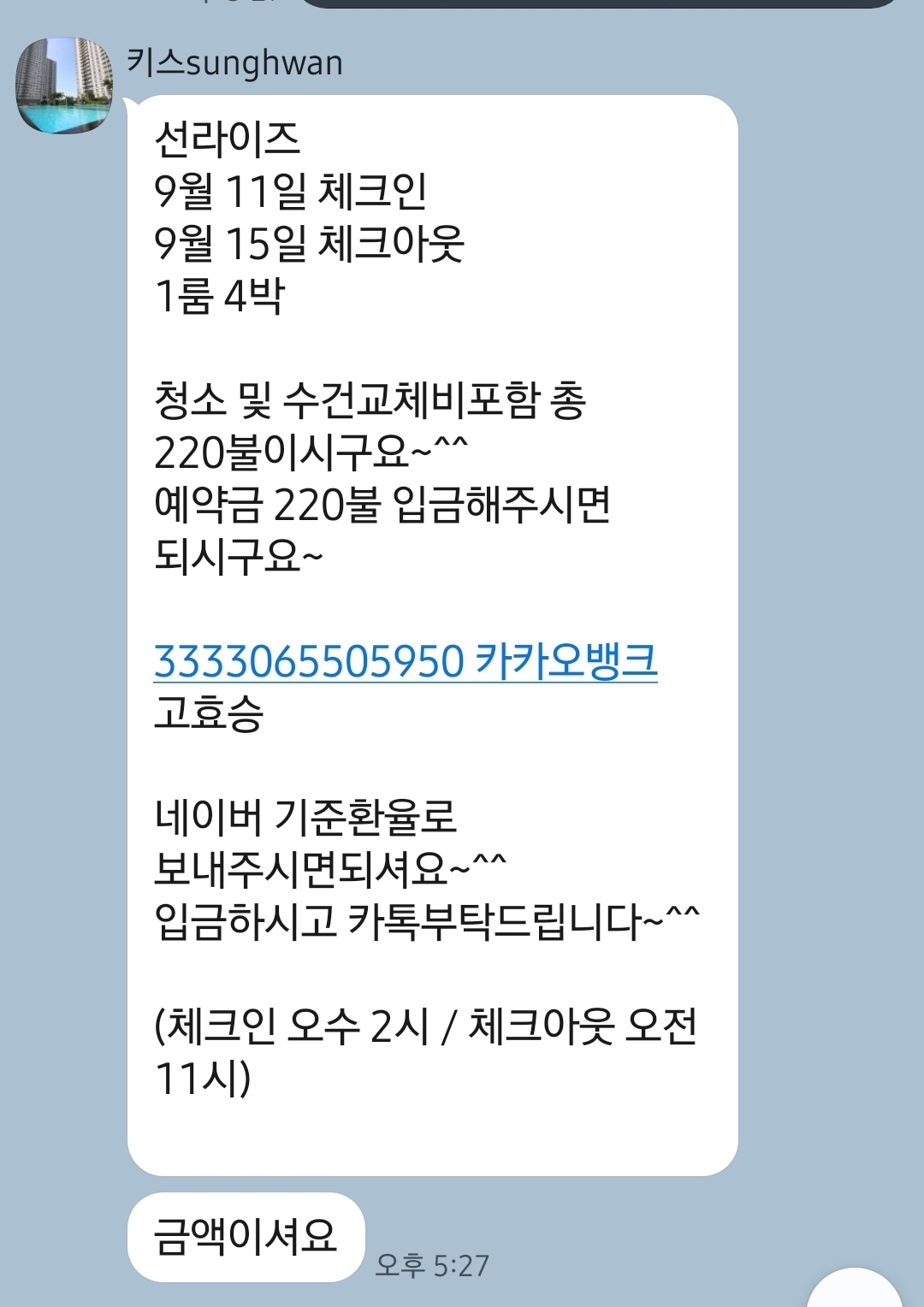924x1307 pixels.
Task: Open 키스sunghwan's profile picture
Action: pos(64,86)
